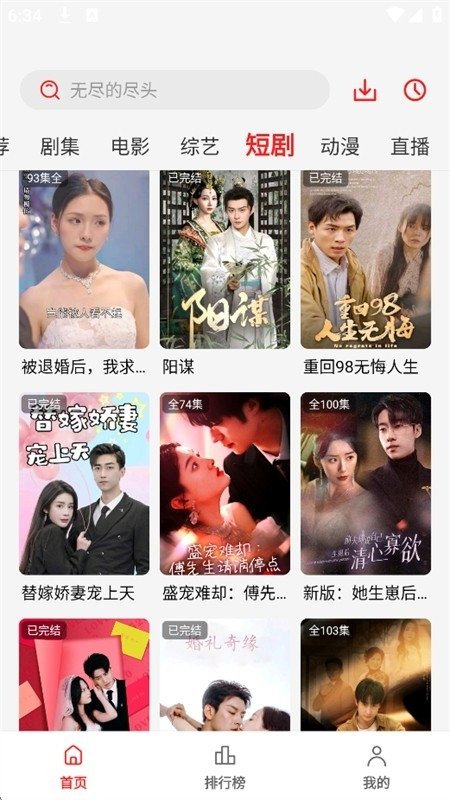Open 盛宠难却：傅先… drama
This screenshot has height=800, width=450.
pos(225,497)
